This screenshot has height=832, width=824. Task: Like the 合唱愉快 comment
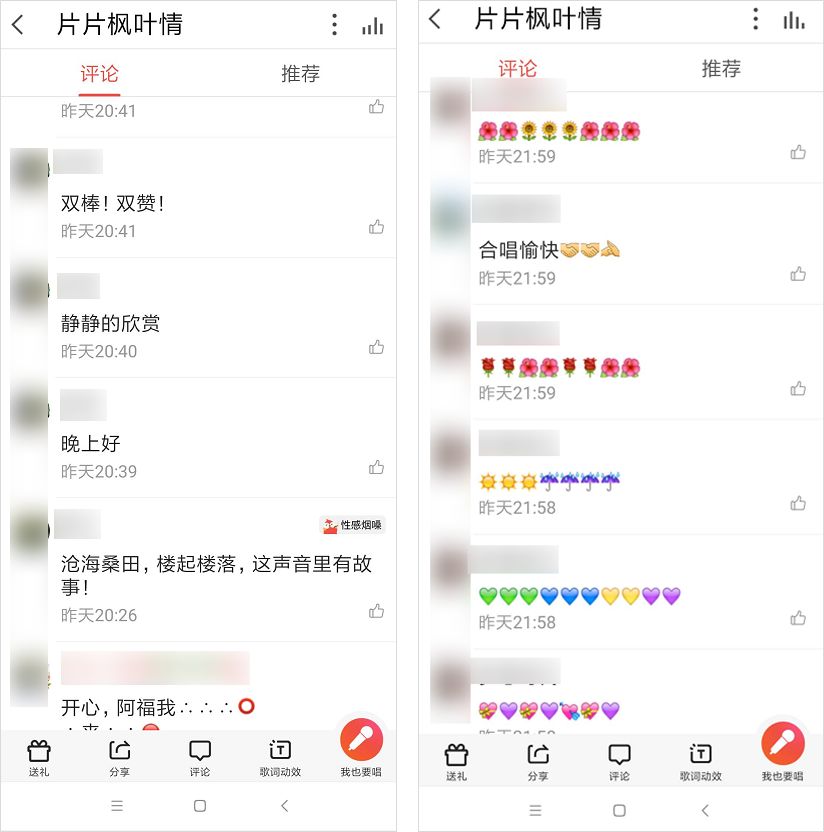(798, 274)
